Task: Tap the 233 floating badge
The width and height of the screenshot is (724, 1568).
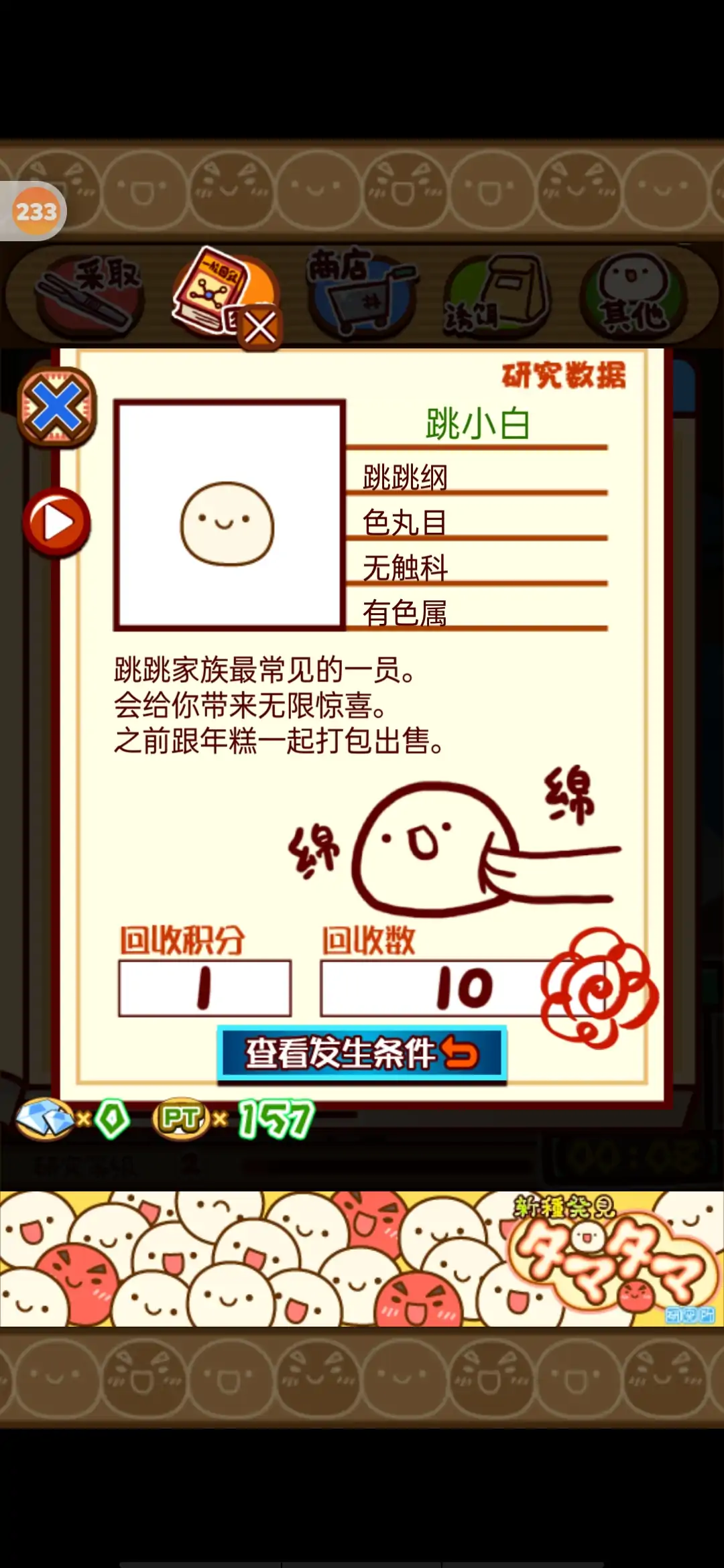Action: (36, 212)
